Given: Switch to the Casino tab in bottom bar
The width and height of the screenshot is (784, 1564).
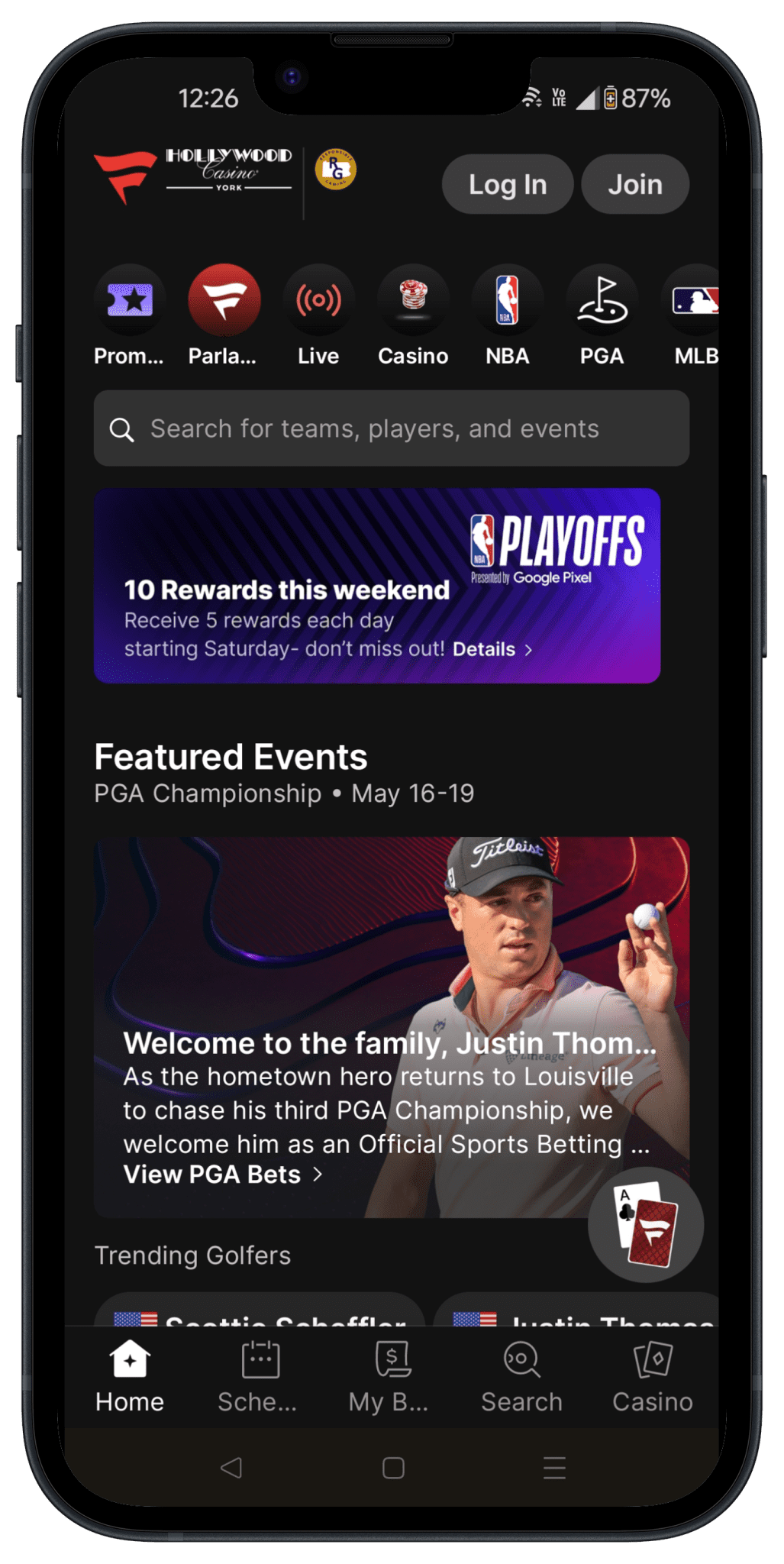Looking at the screenshot, I should [x=653, y=1378].
